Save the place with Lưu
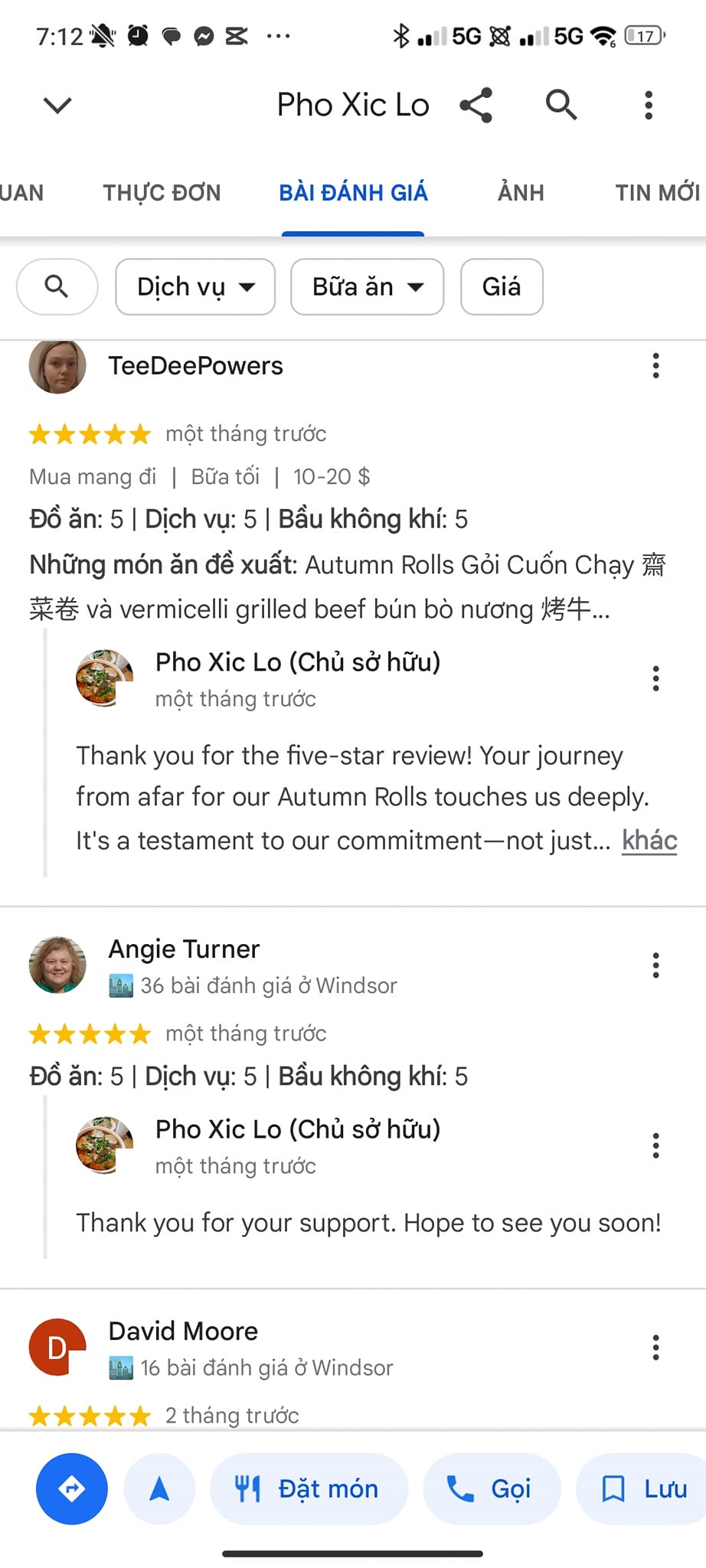This screenshot has height=1568, width=706. (x=643, y=1488)
